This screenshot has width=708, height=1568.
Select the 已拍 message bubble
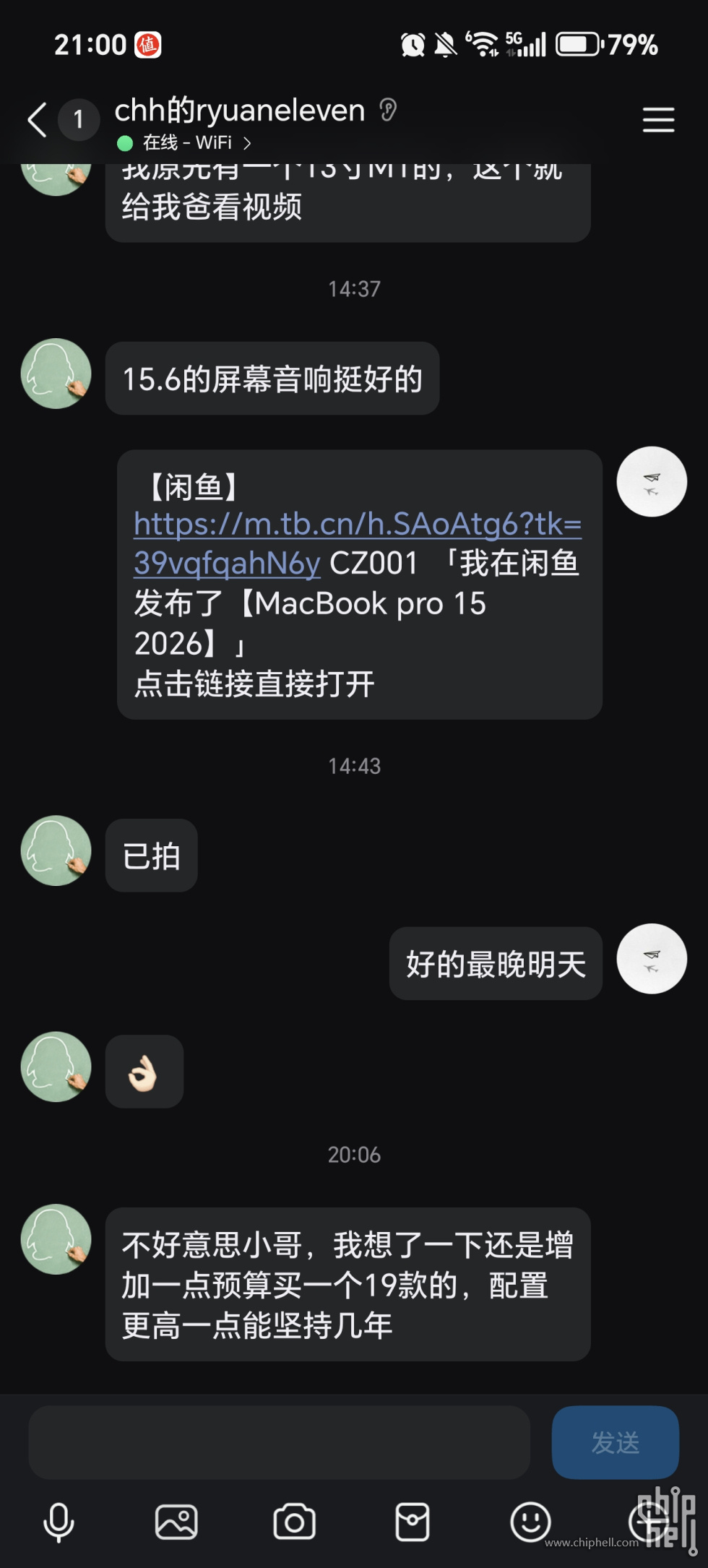[150, 855]
